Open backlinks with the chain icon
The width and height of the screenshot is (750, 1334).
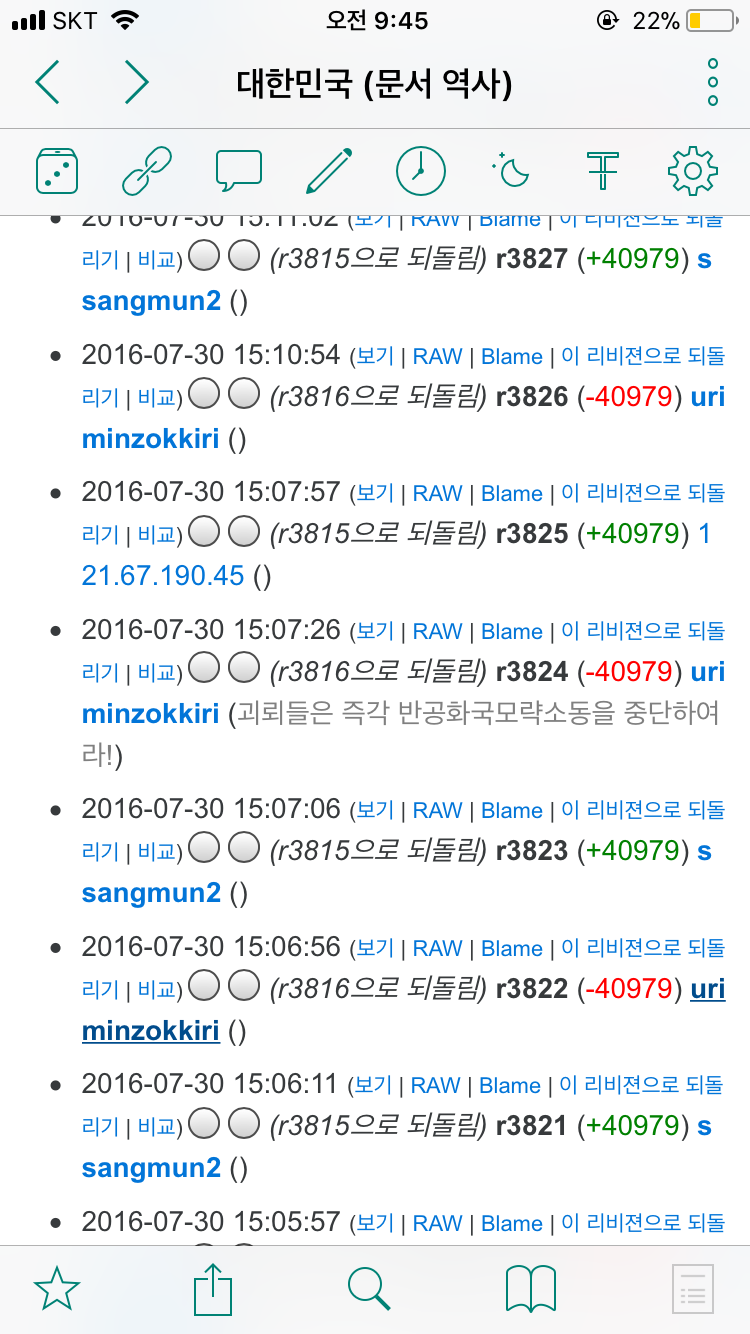pyautogui.click(x=147, y=171)
